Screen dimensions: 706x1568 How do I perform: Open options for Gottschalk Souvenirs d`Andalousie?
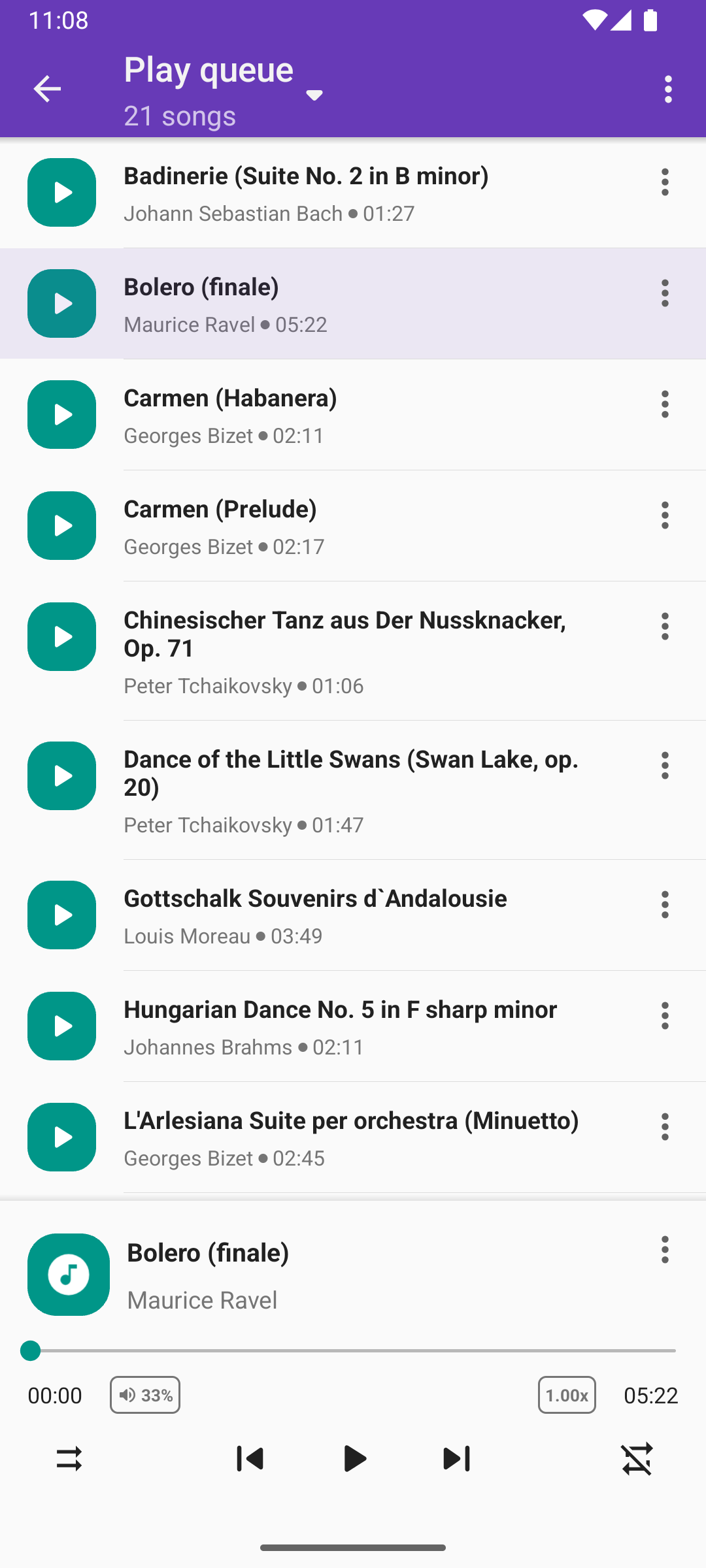(665, 905)
